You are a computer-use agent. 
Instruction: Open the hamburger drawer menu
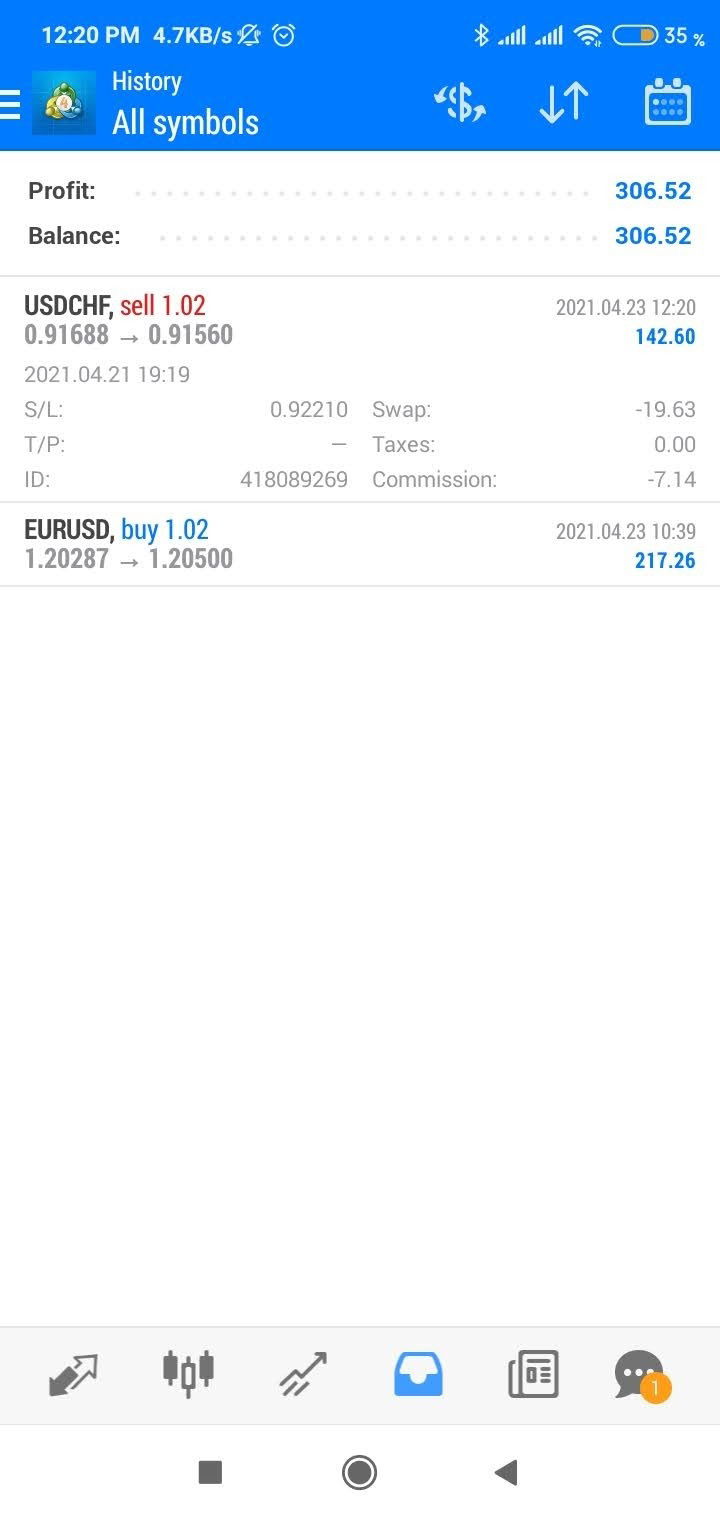point(12,103)
